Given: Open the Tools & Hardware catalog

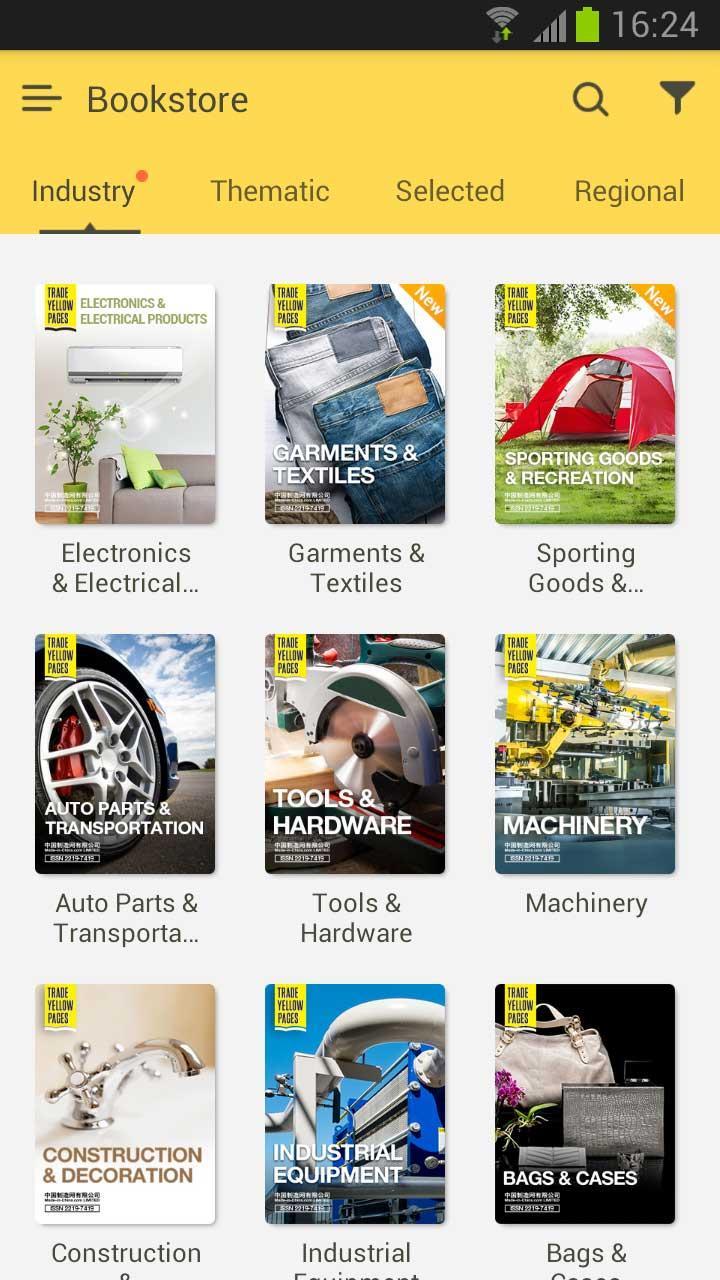Looking at the screenshot, I should click(355, 753).
